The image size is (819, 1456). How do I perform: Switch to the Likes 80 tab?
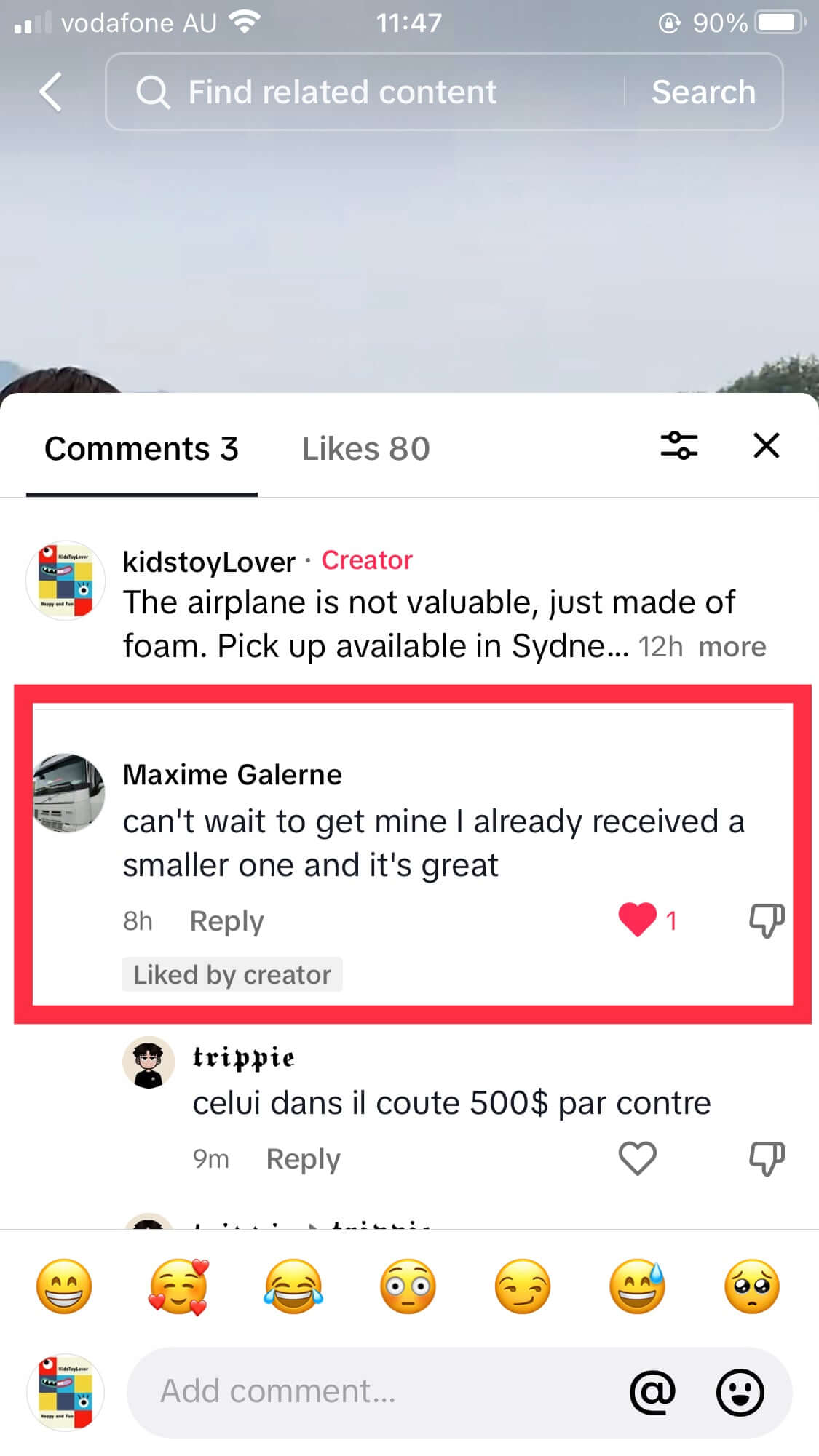[365, 449]
